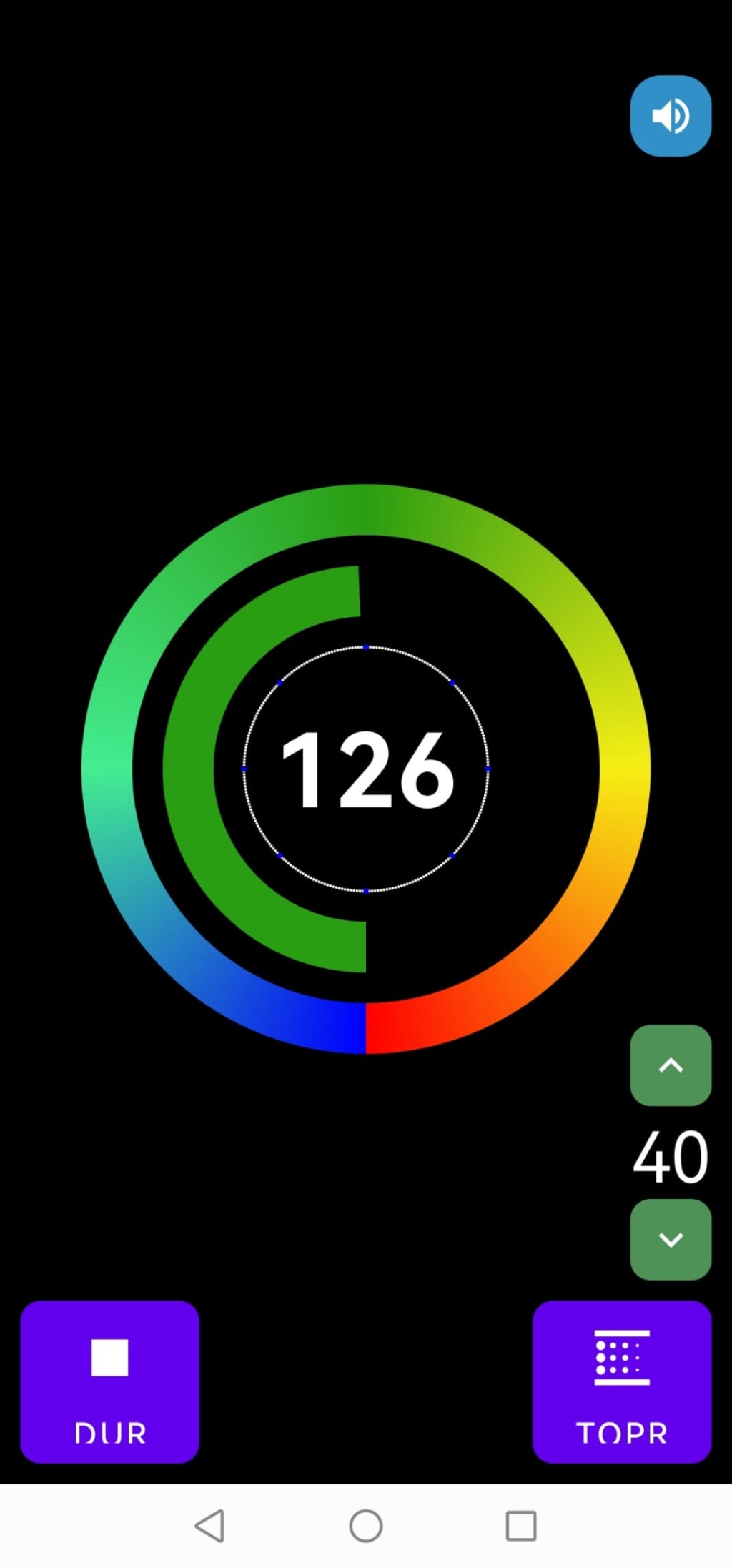Stop with the DUR button

click(x=109, y=1382)
